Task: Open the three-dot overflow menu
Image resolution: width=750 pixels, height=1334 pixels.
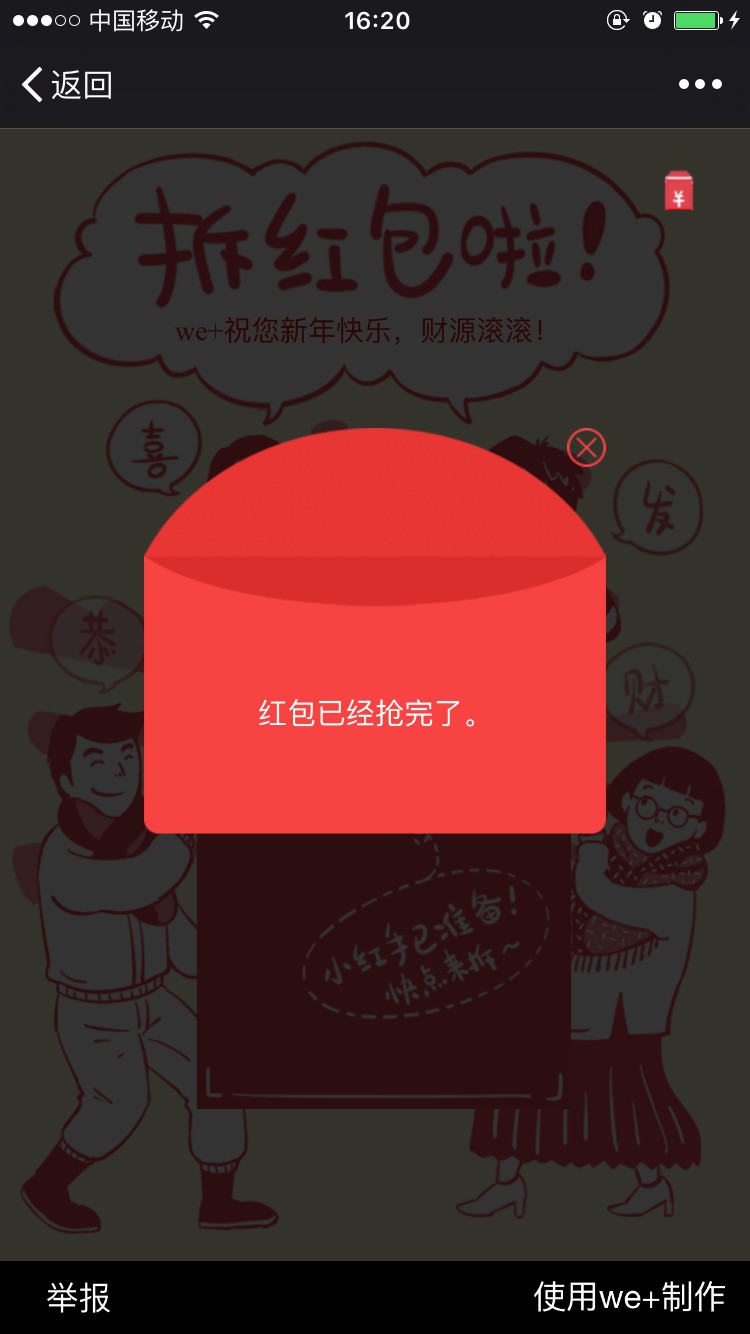Action: [700, 85]
